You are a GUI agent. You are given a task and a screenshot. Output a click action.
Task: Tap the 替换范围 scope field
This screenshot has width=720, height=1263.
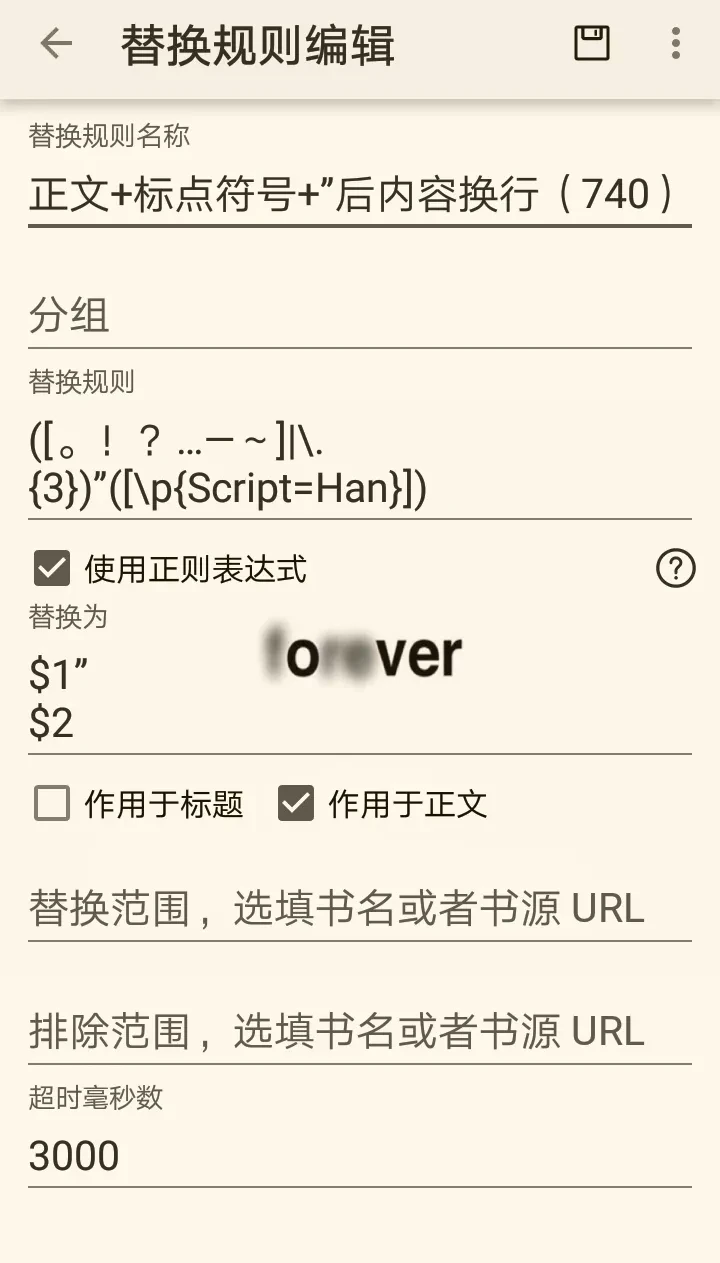point(358,909)
